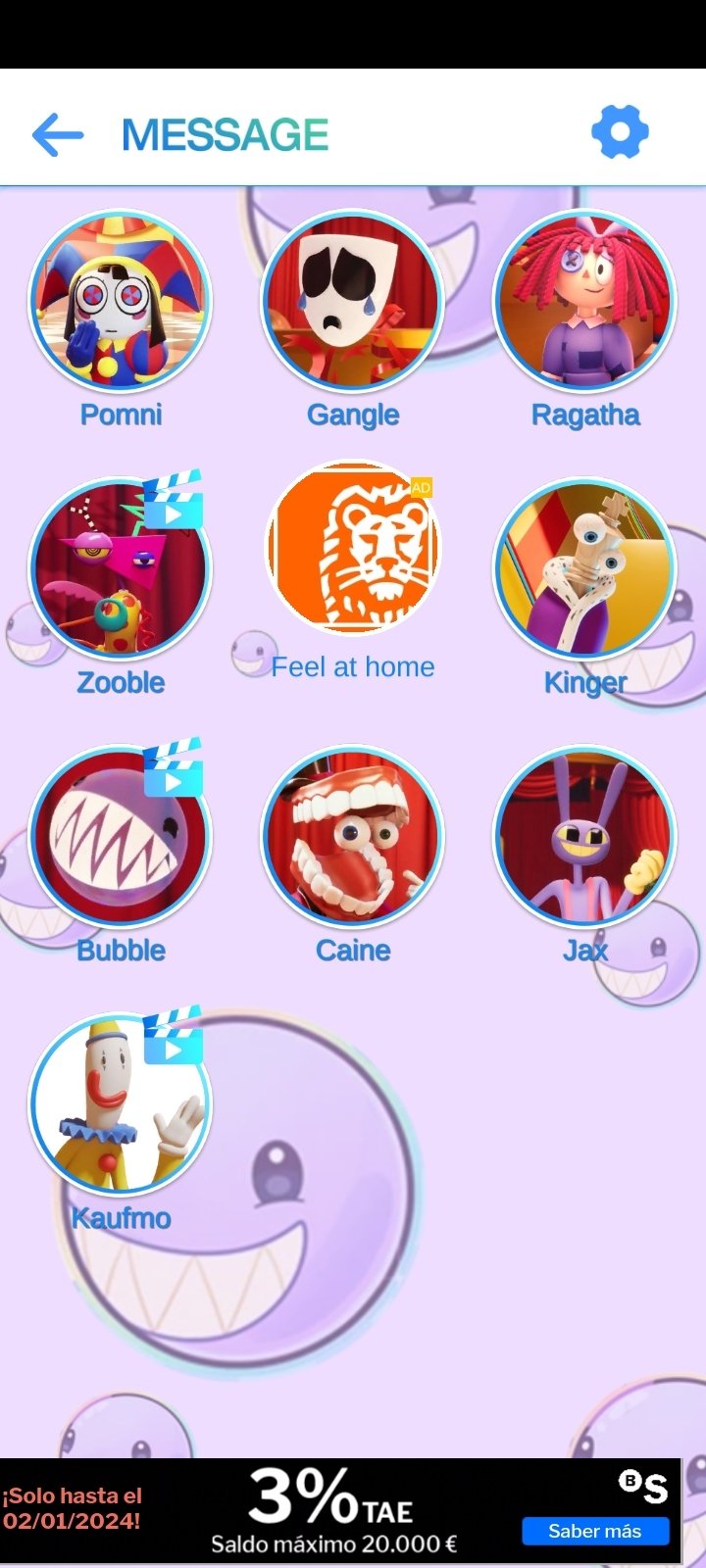Go back using the arrow icon
Viewport: 706px width, 1568px height.
tap(57, 134)
